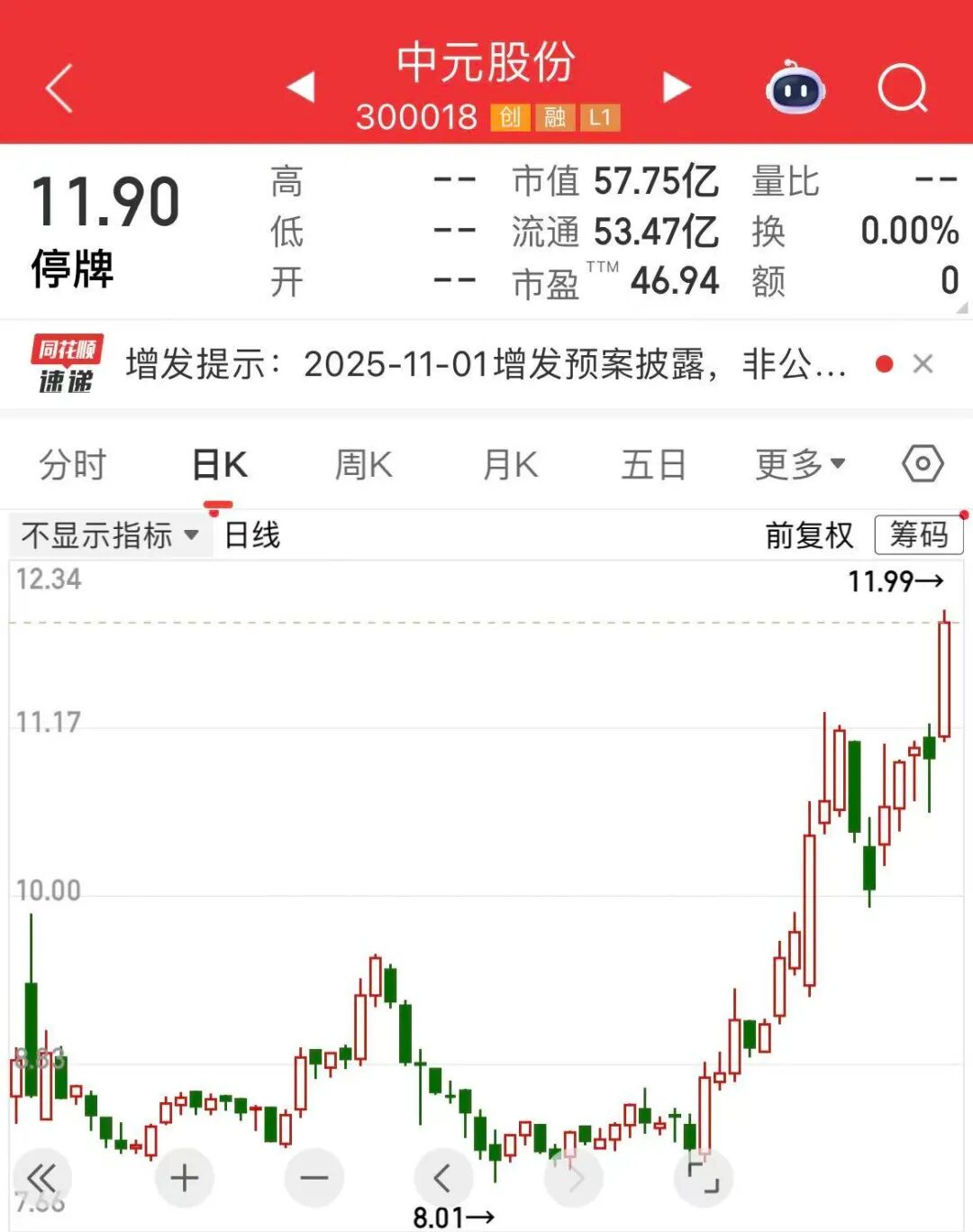Expand the 不显示指标 indicator dropdown
This screenshot has width=973, height=1232.
tap(110, 535)
